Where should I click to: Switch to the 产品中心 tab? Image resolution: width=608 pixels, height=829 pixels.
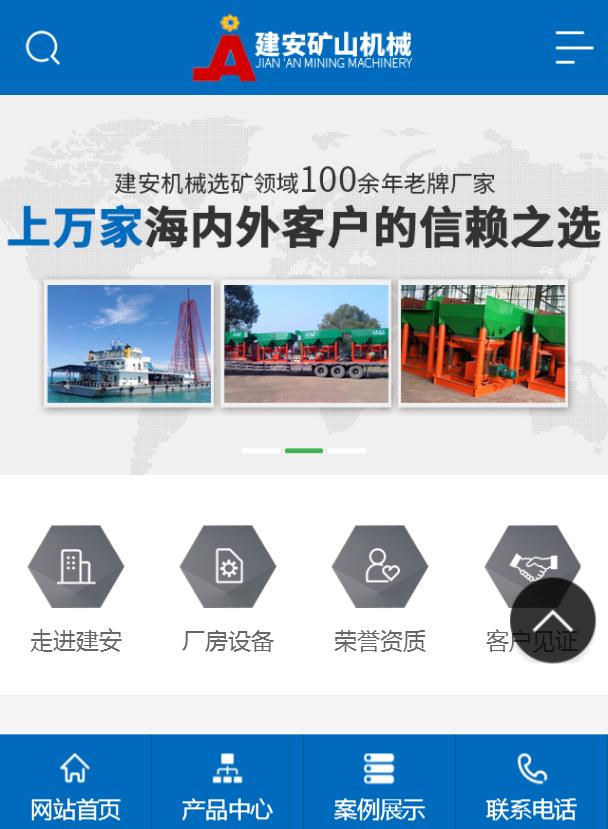pos(227,785)
